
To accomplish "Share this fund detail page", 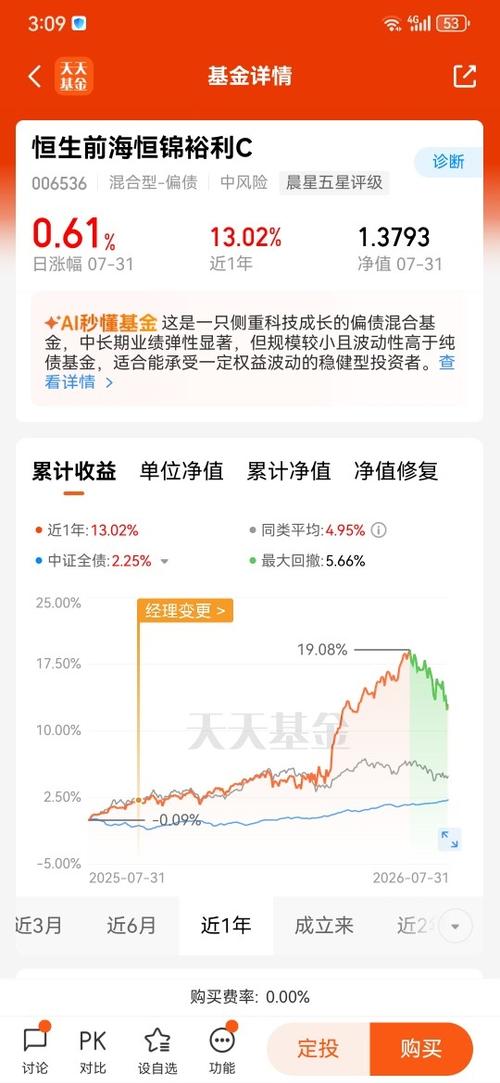I will pyautogui.click(x=465, y=76).
